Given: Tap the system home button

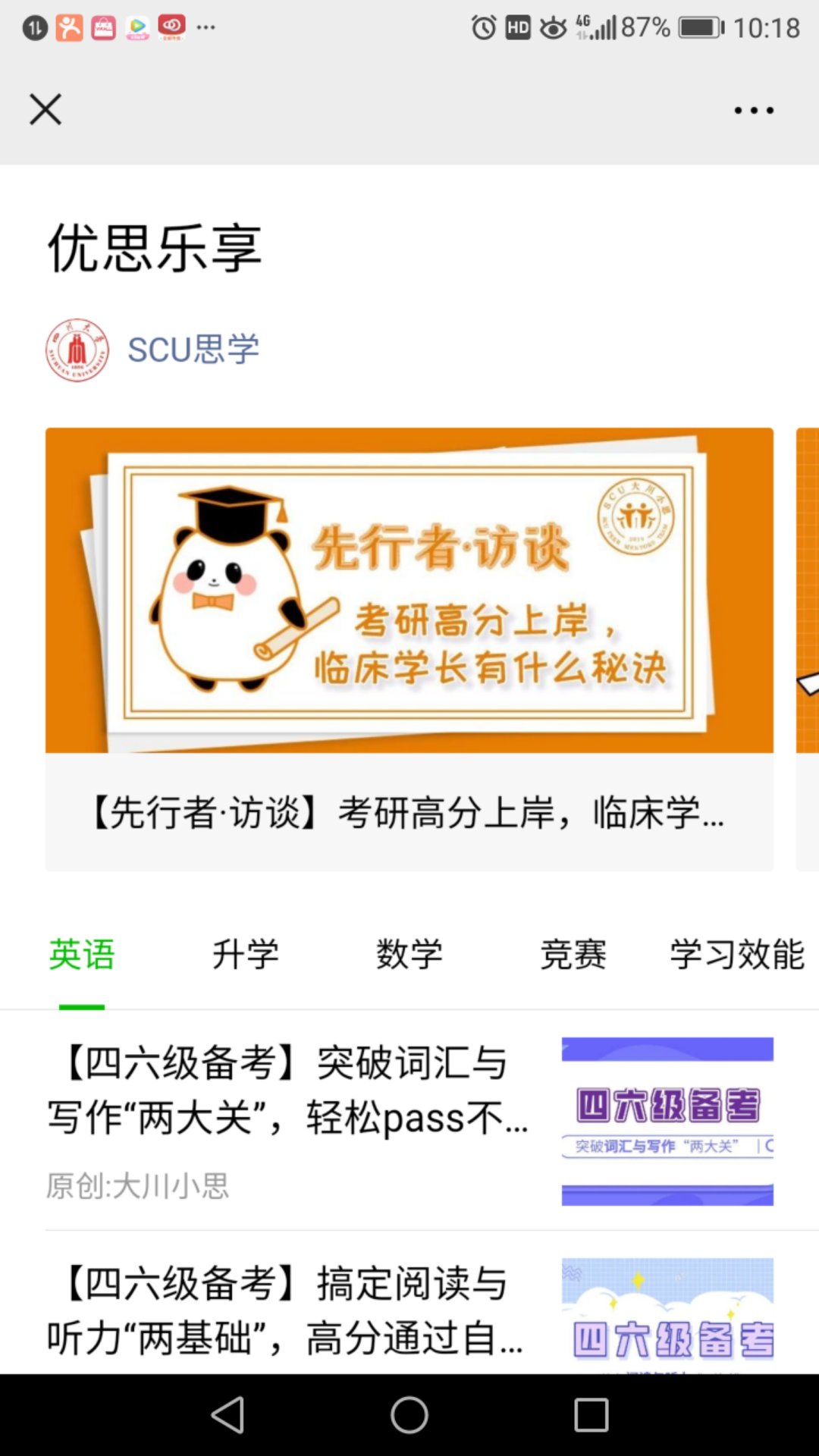Looking at the screenshot, I should (x=409, y=1415).
